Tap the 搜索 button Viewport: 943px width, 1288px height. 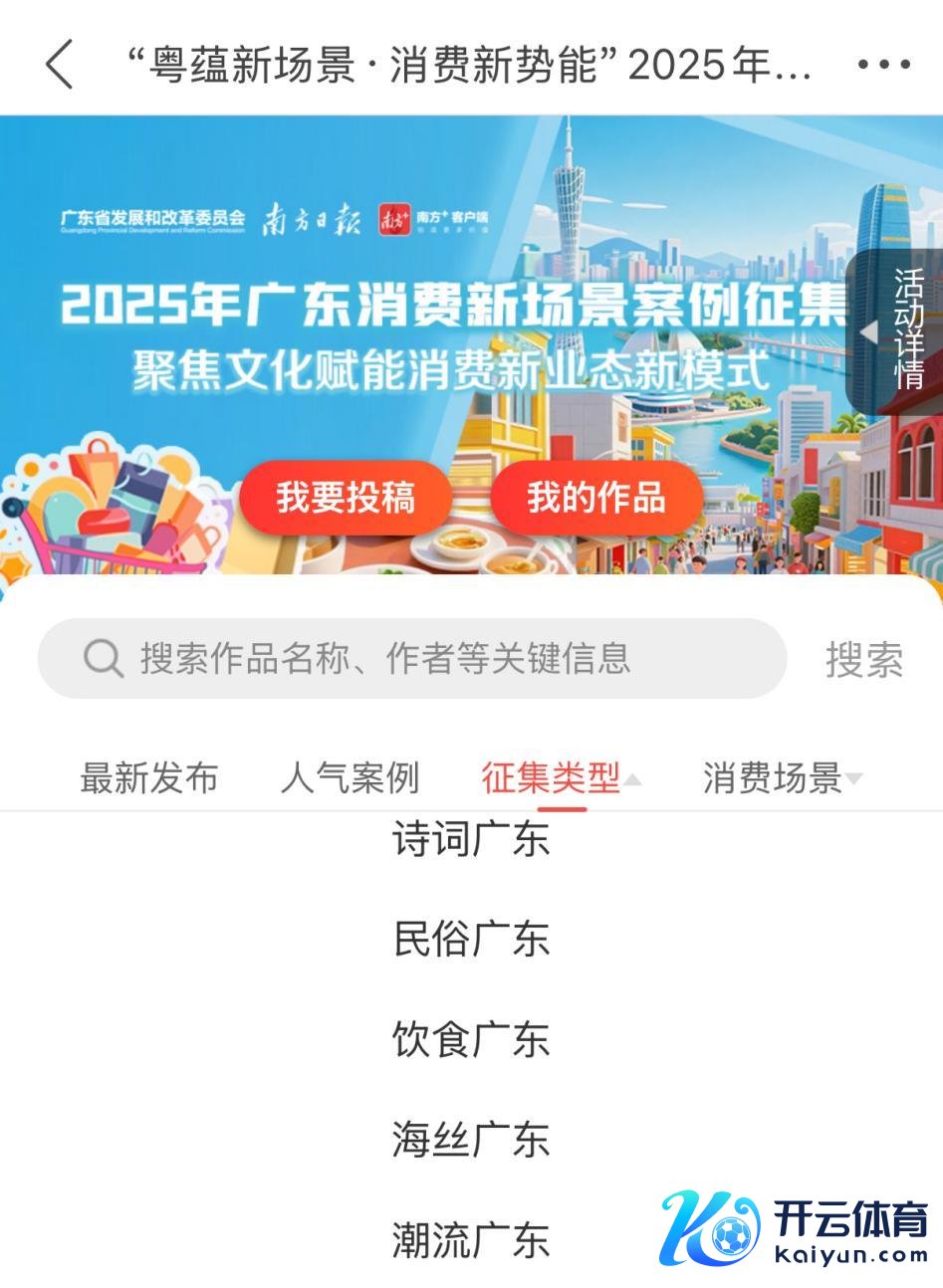coord(863,660)
